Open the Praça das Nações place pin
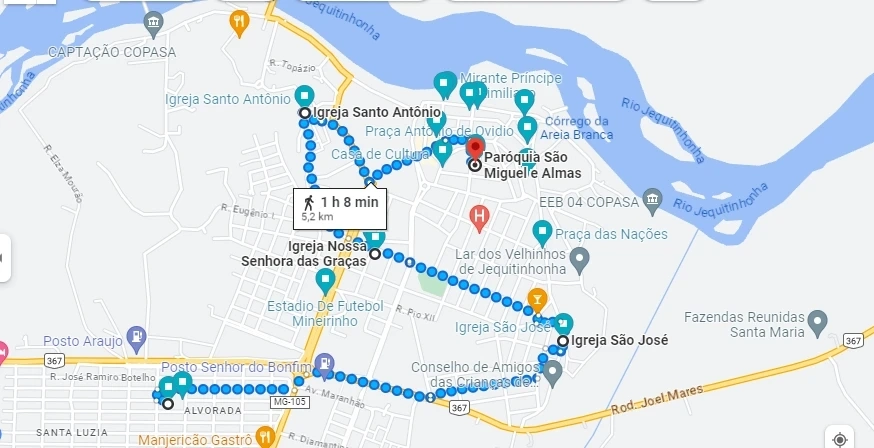The width and height of the screenshot is (874, 448). (543, 232)
